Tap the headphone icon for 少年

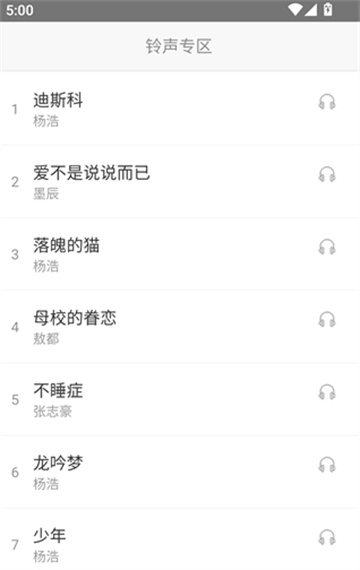(x=327, y=538)
